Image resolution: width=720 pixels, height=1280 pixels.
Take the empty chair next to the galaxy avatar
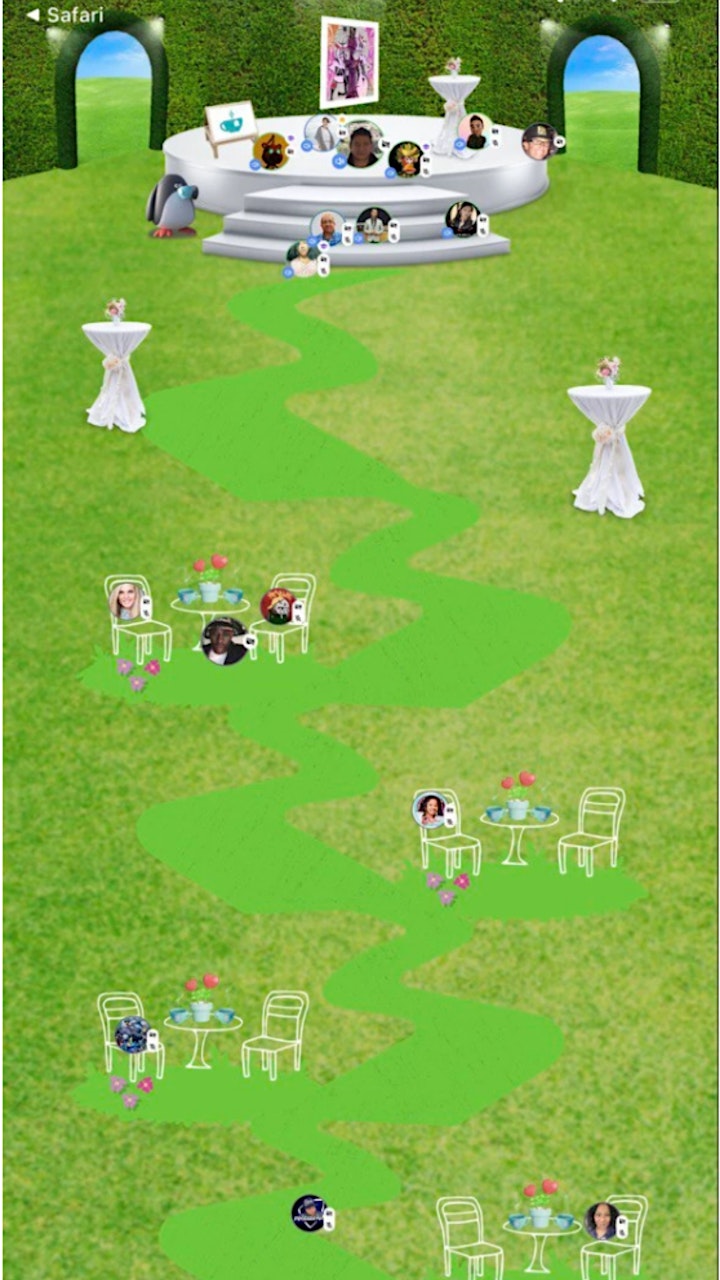coord(275,1035)
